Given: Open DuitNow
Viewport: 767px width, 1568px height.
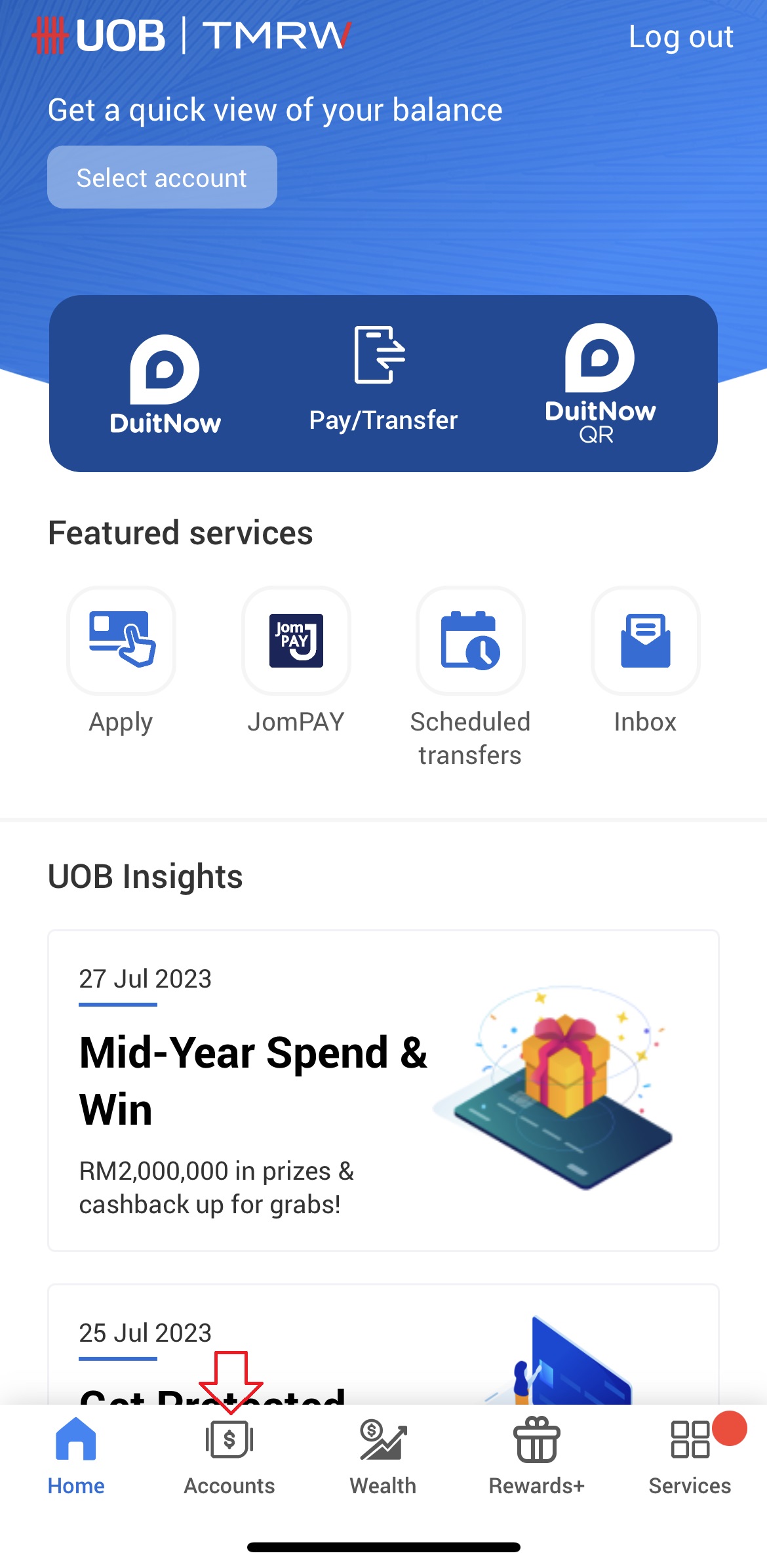Looking at the screenshot, I should coord(165,385).
